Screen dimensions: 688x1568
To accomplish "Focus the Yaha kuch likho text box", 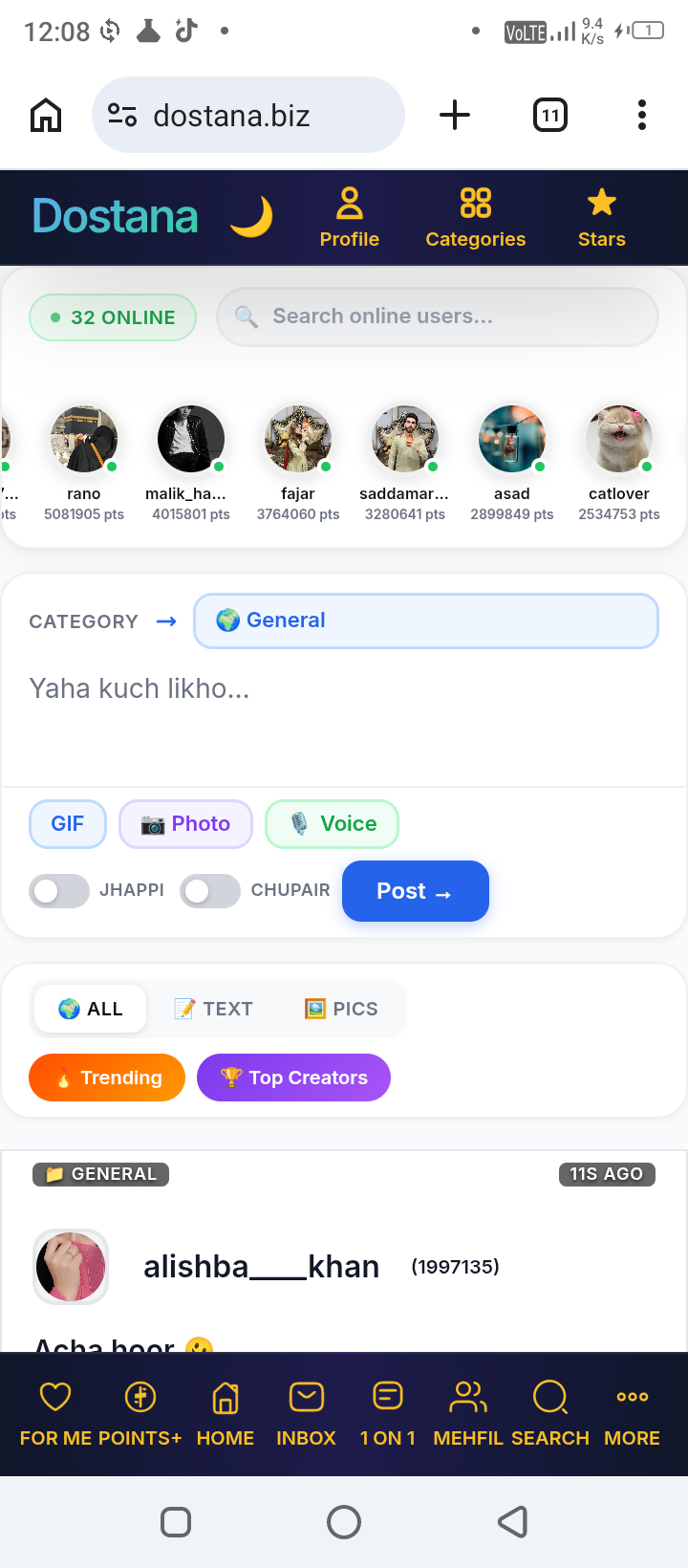I will (x=344, y=715).
